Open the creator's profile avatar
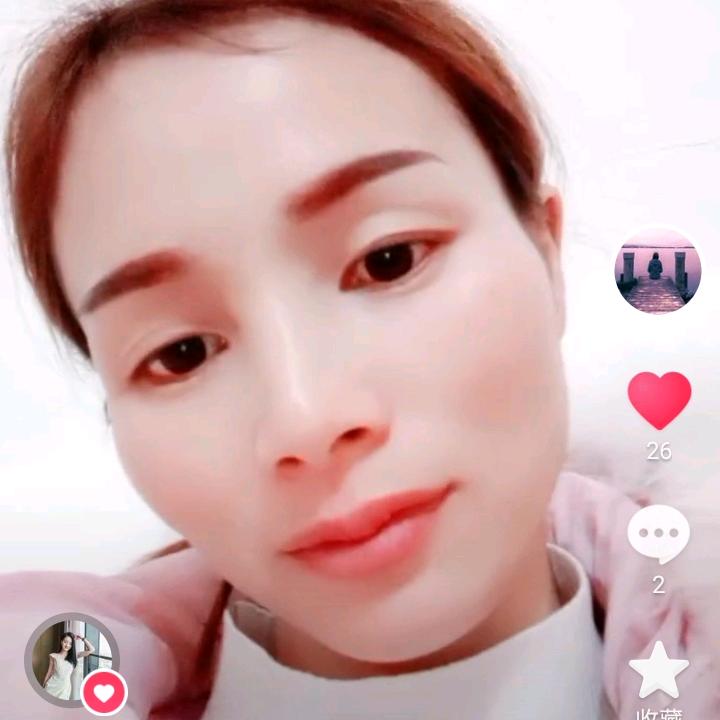Viewport: 720px width, 720px height. [x=67, y=657]
